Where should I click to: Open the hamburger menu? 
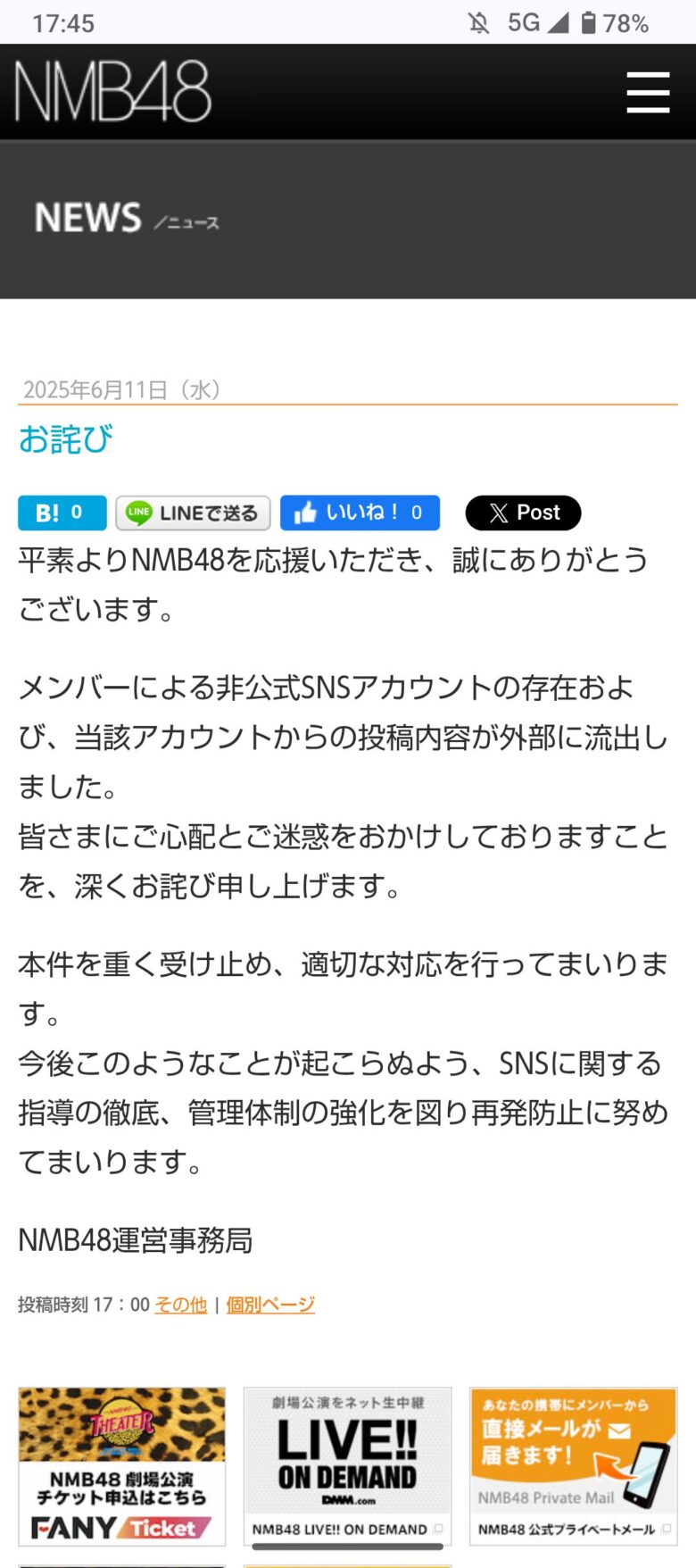point(648,92)
